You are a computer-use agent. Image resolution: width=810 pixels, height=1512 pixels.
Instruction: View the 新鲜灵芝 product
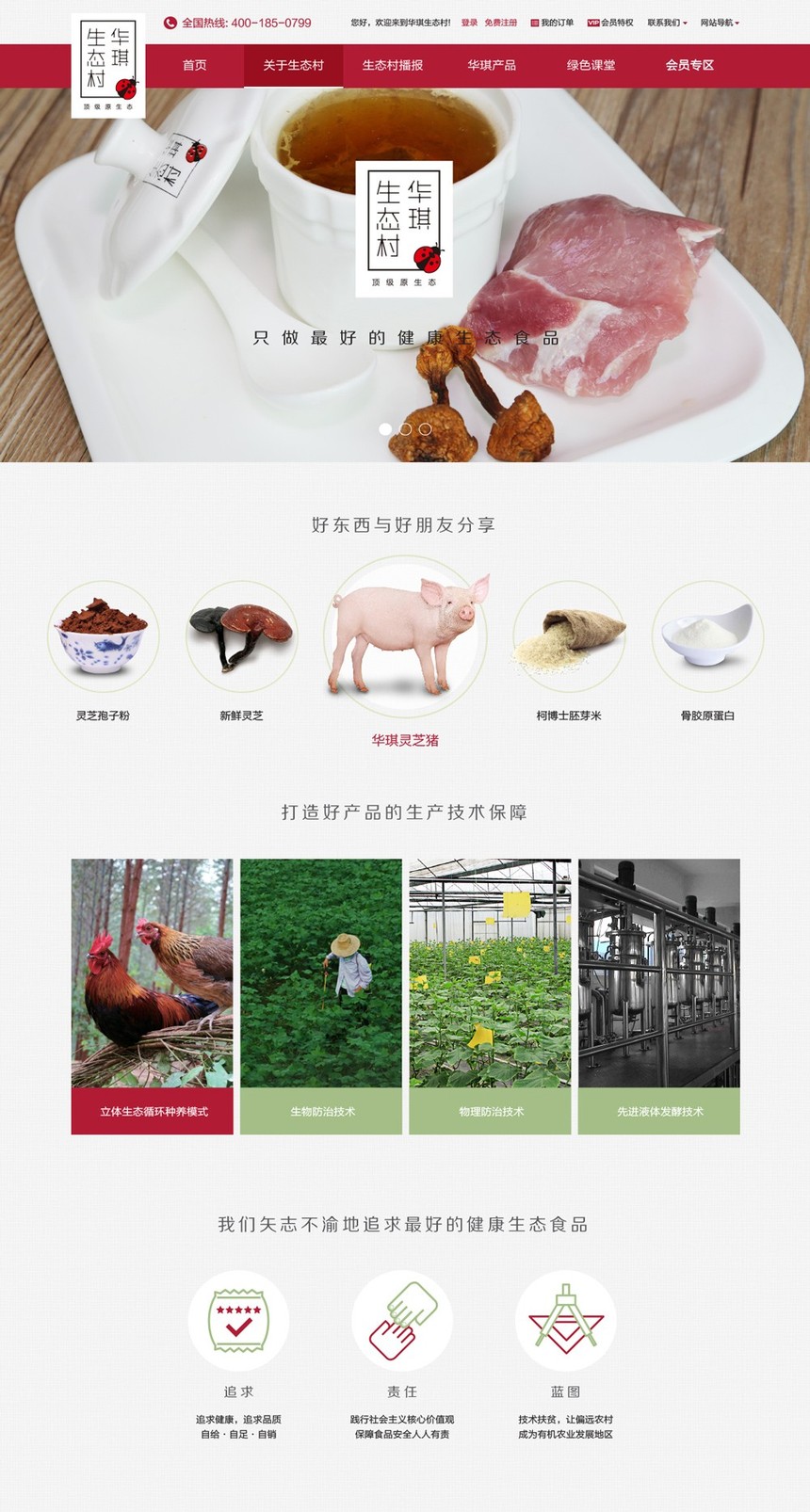tap(242, 636)
